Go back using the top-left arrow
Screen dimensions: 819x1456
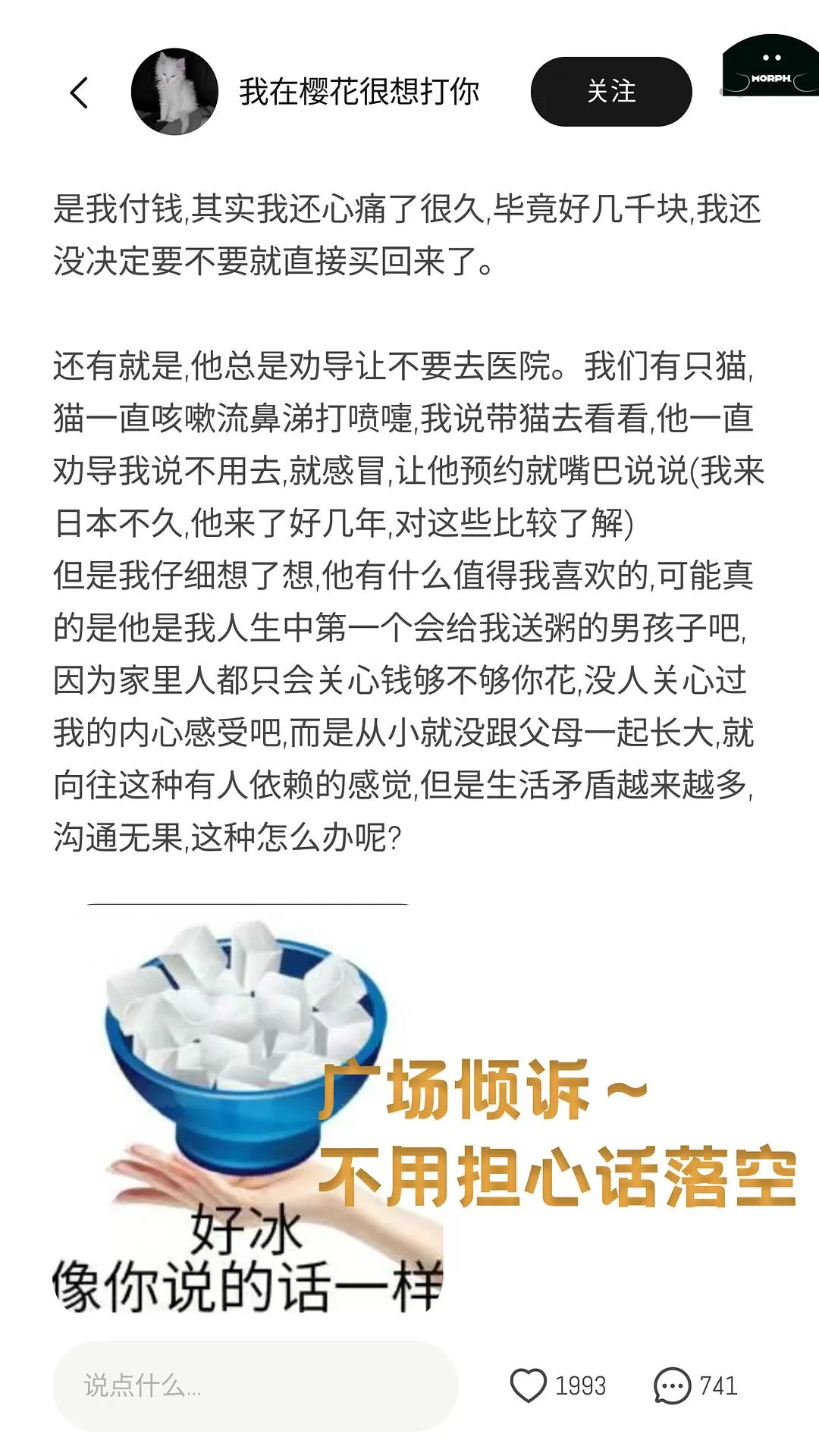coord(80,93)
